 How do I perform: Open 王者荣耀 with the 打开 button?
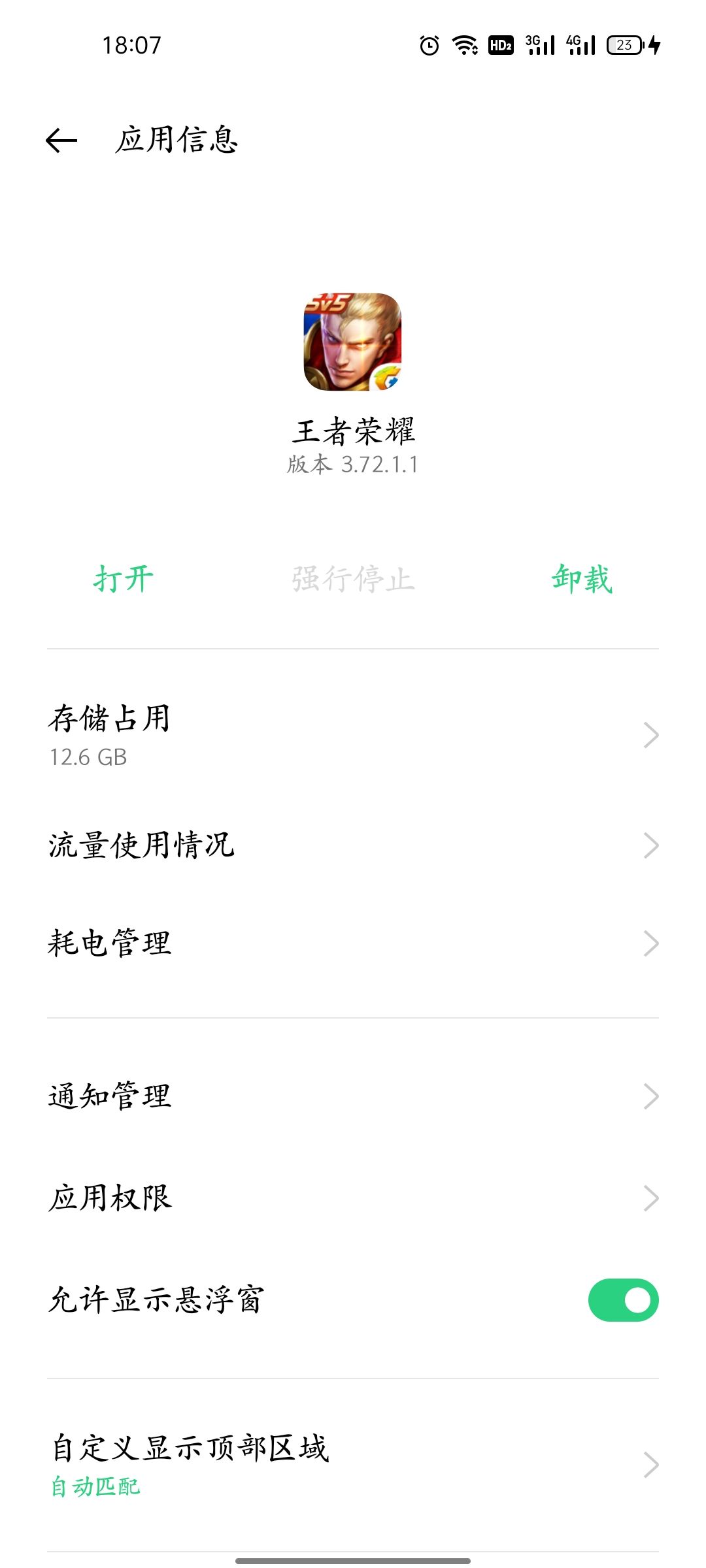(x=124, y=579)
